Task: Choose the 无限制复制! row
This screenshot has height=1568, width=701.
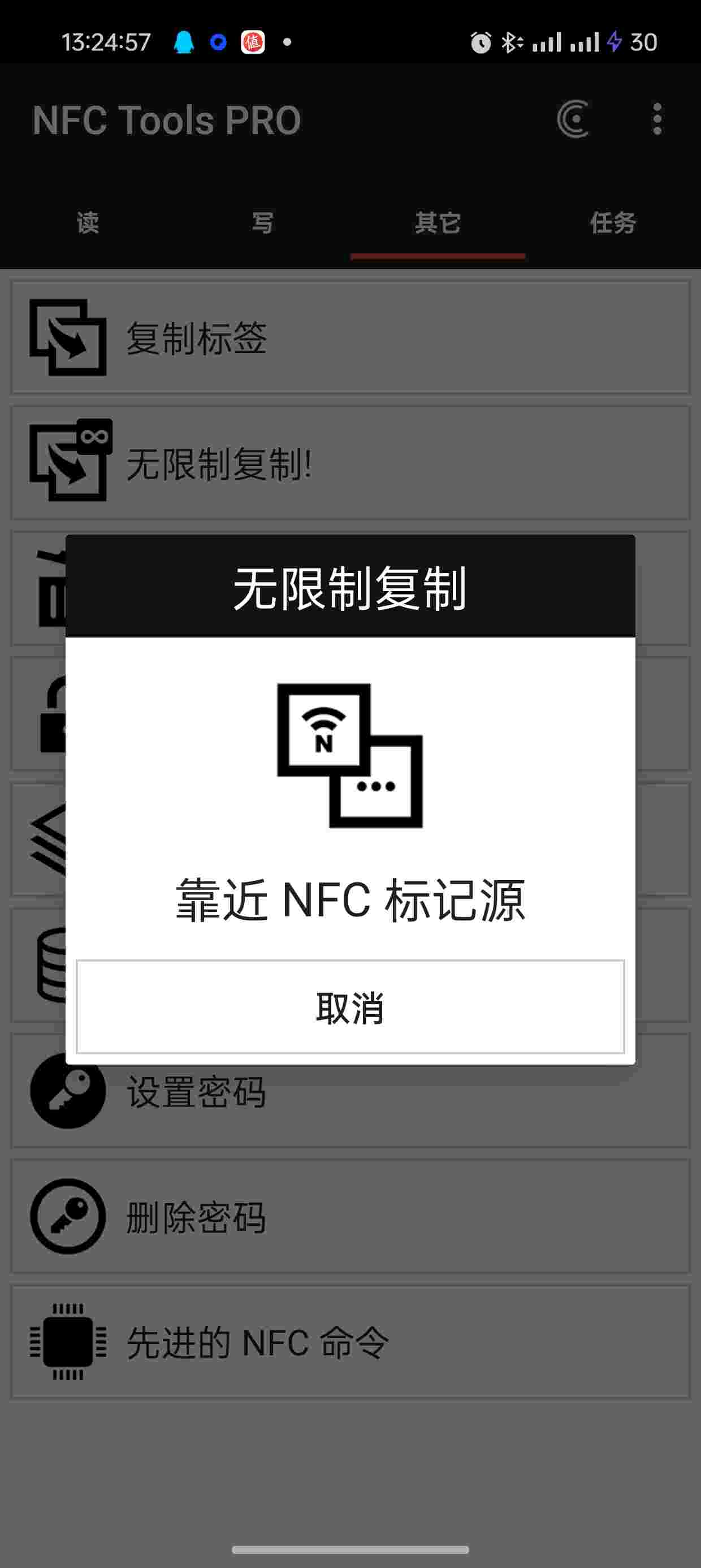Action: click(350, 463)
